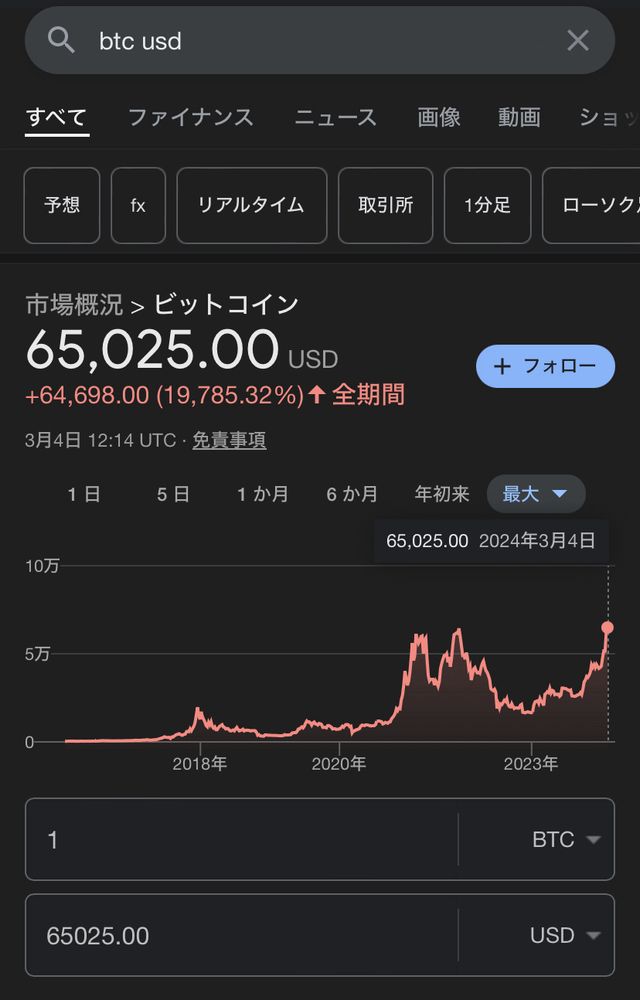Expand the 最大 range dropdown
The width and height of the screenshot is (640, 1000).
tap(535, 494)
